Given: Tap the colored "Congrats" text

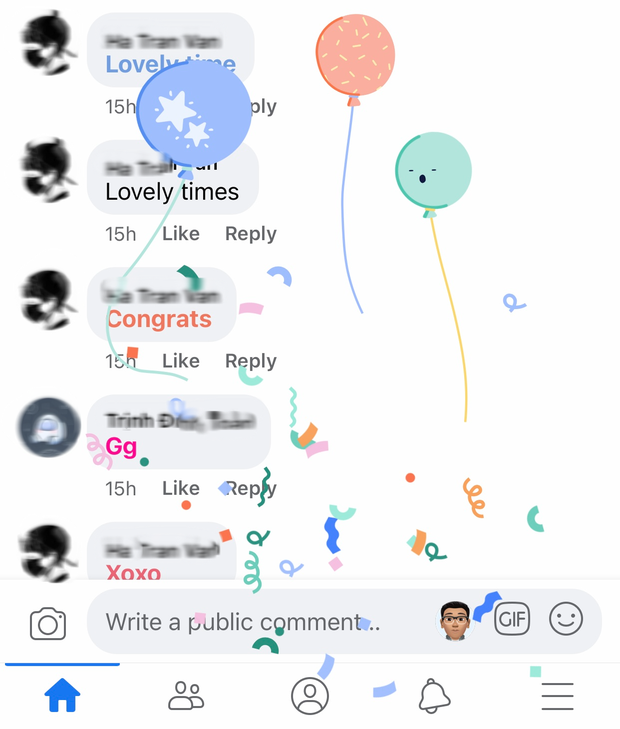Looking at the screenshot, I should point(160,320).
